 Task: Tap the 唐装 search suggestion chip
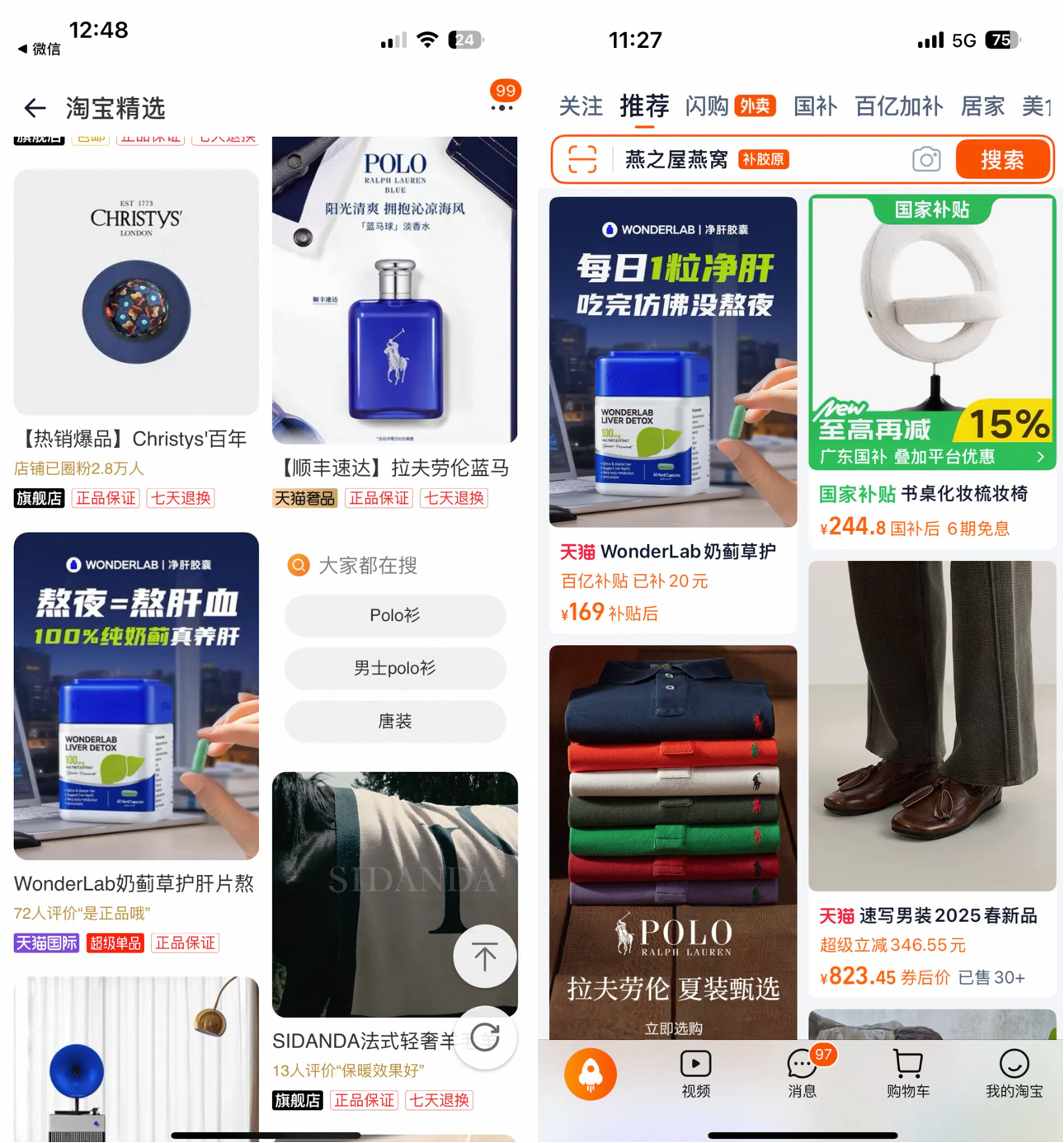(394, 722)
